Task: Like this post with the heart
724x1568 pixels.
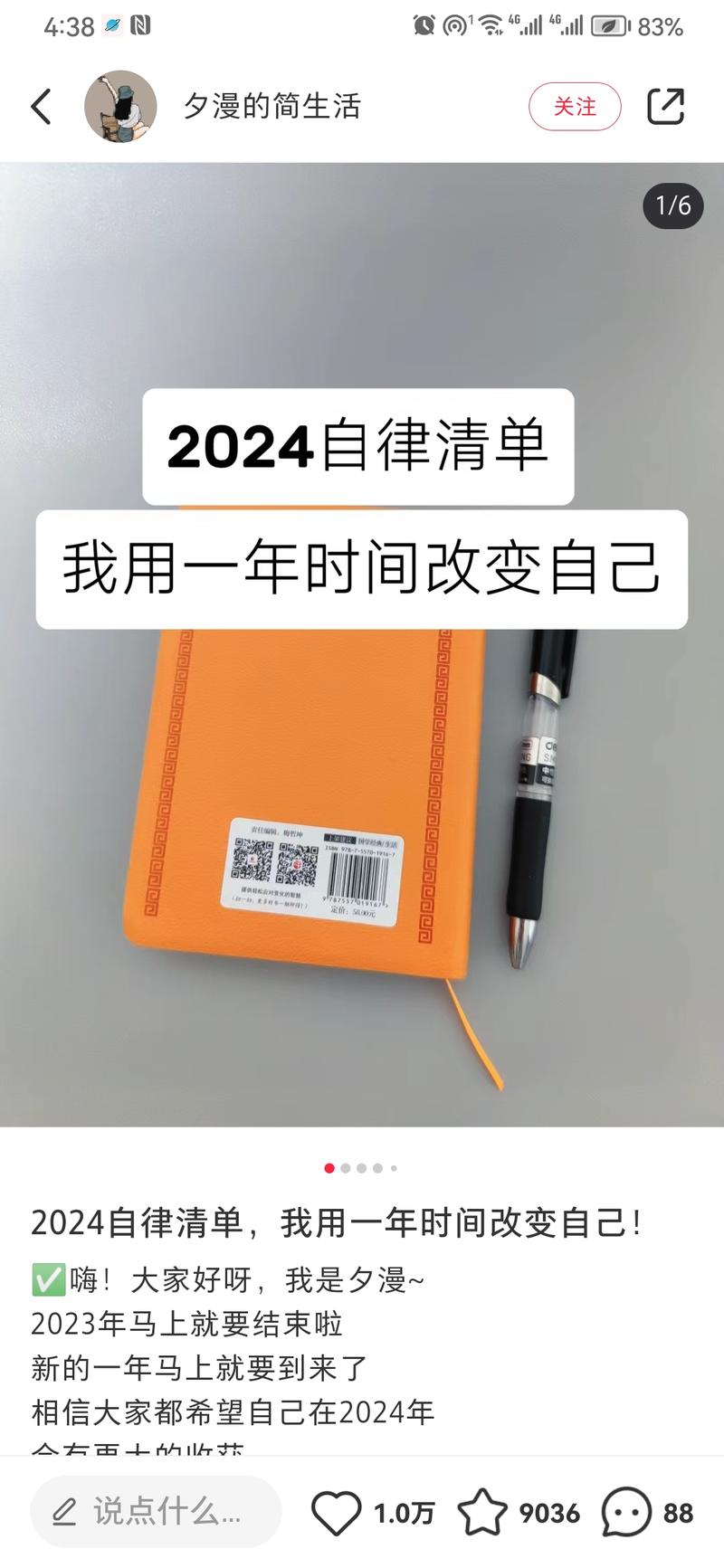Action: [x=336, y=1512]
